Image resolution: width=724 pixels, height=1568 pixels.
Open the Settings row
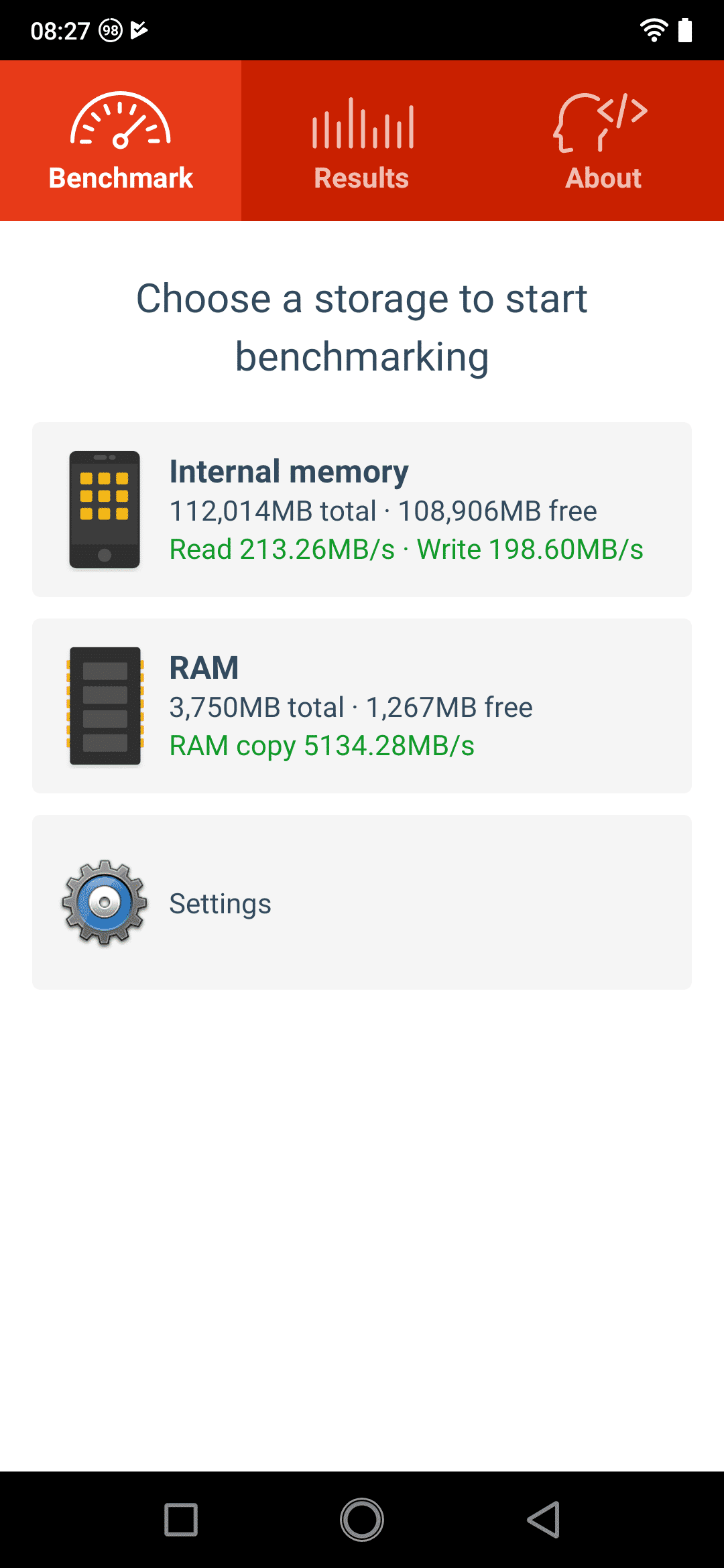(x=362, y=902)
